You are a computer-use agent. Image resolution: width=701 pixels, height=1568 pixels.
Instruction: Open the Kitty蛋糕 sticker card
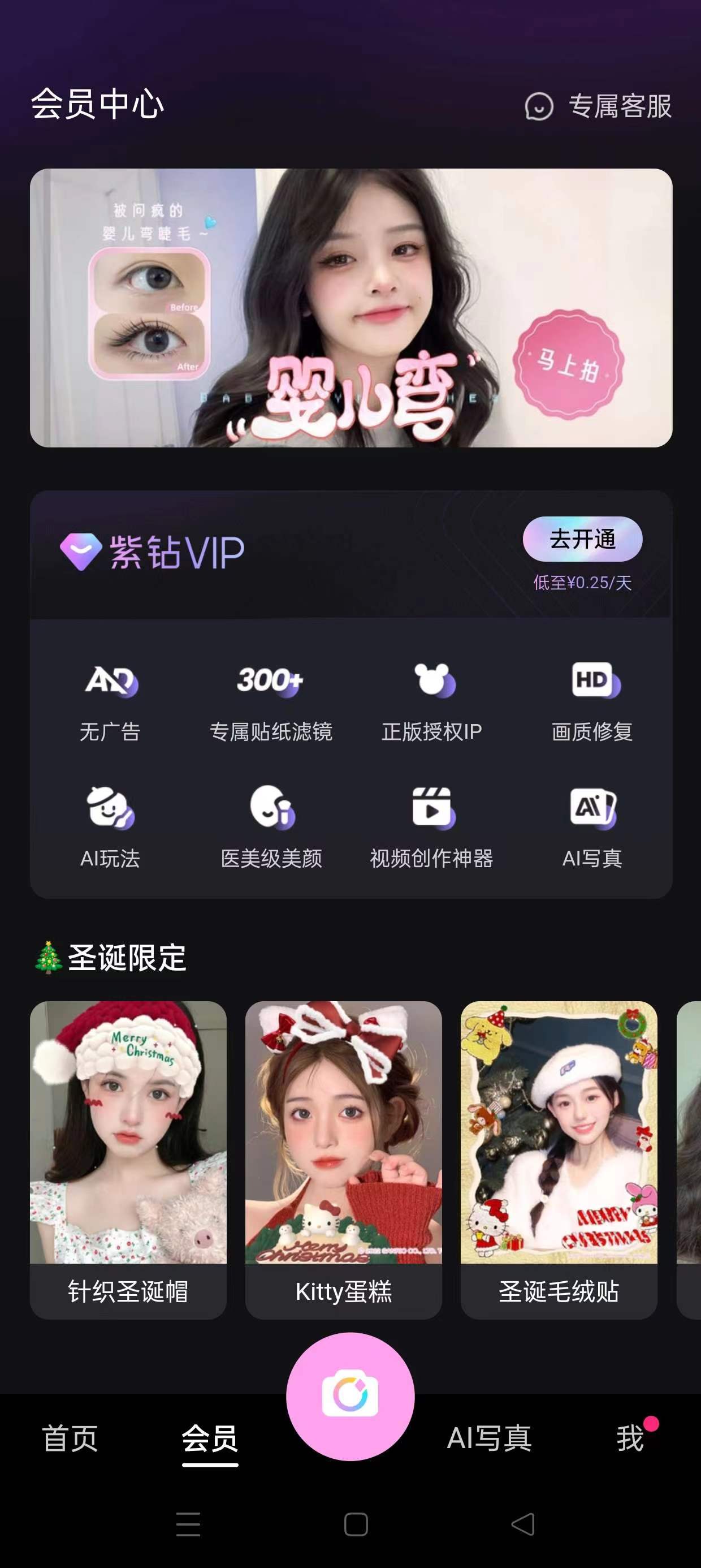tap(343, 1159)
